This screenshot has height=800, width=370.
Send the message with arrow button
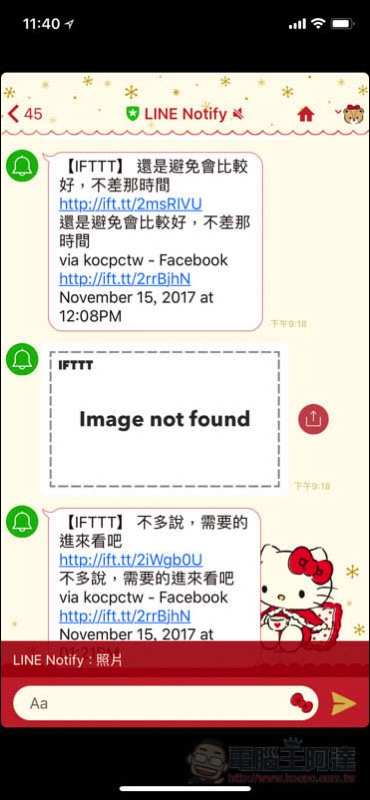[343, 703]
